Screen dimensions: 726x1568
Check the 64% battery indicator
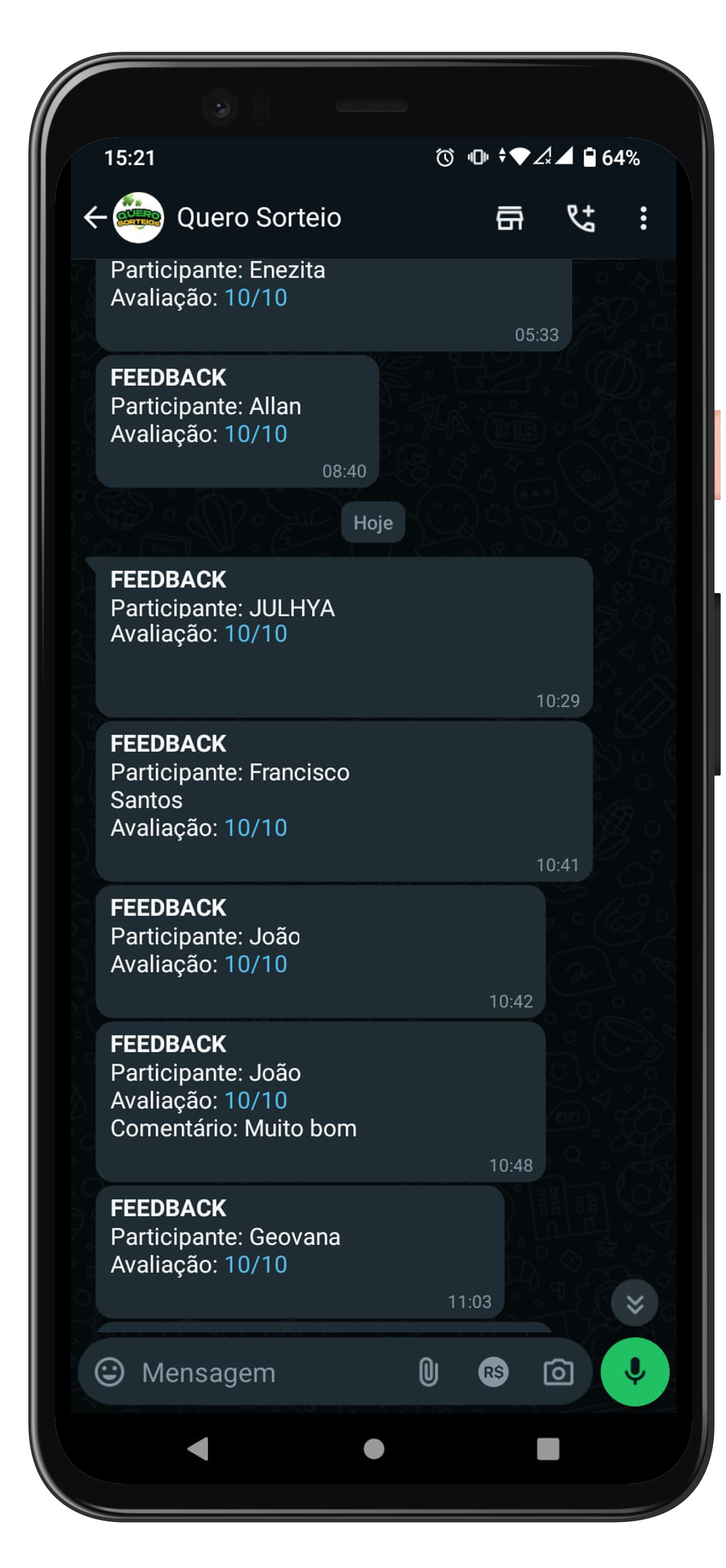[609, 158]
